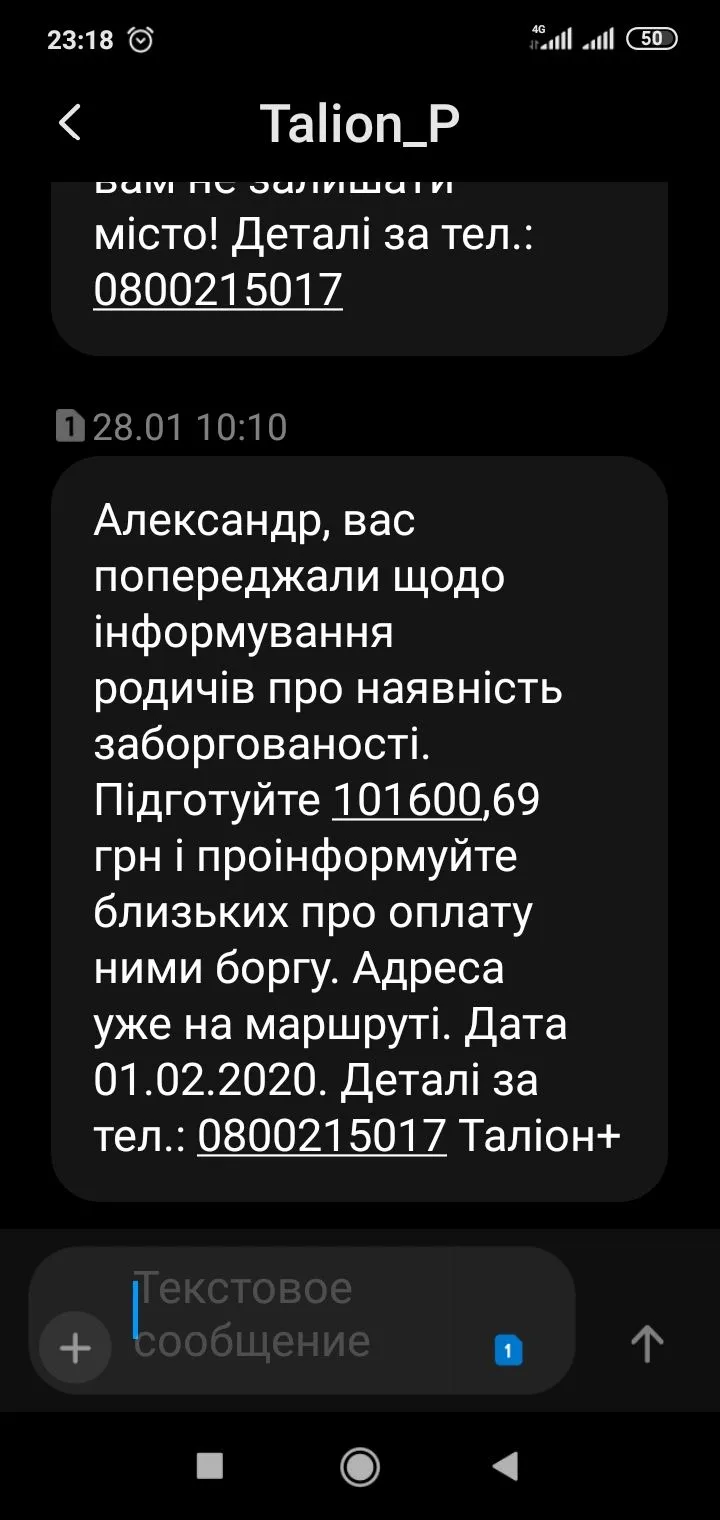Switch the SIM card selector icon
720x1520 pixels.
pos(508,1351)
